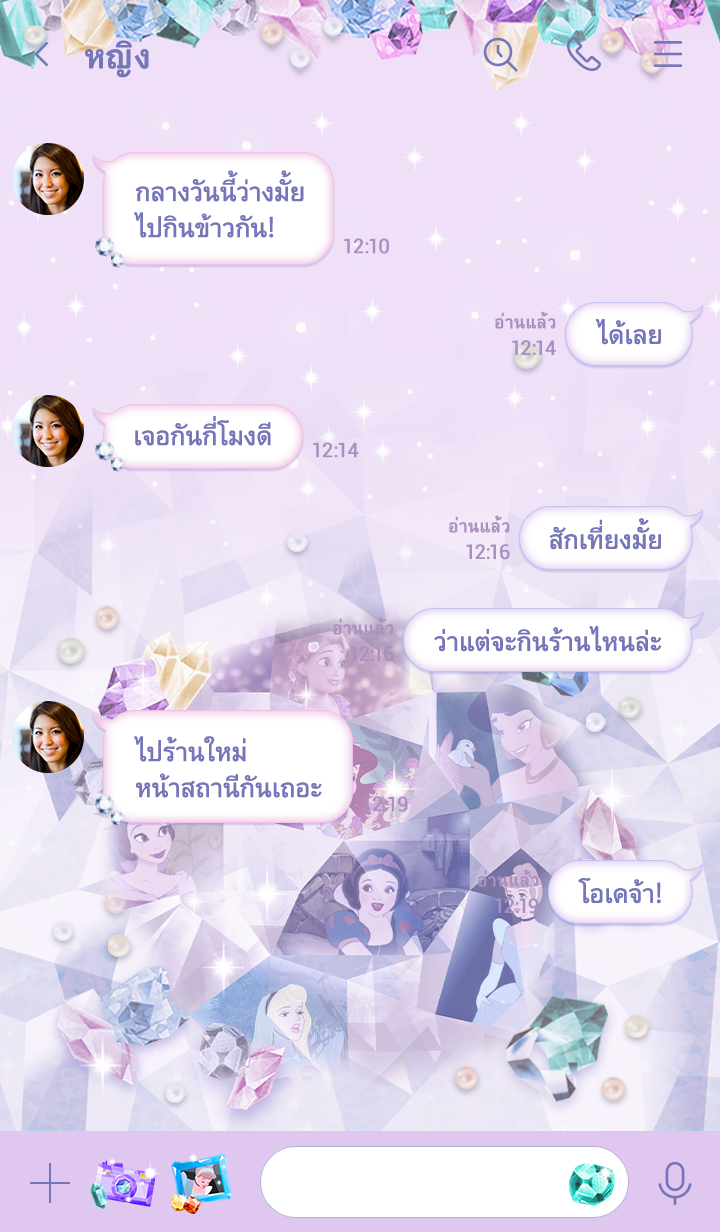View profile photo beside กลางวันนี้ว่างมั้ย message
Screen dimensions: 720x1232
pos(48,179)
